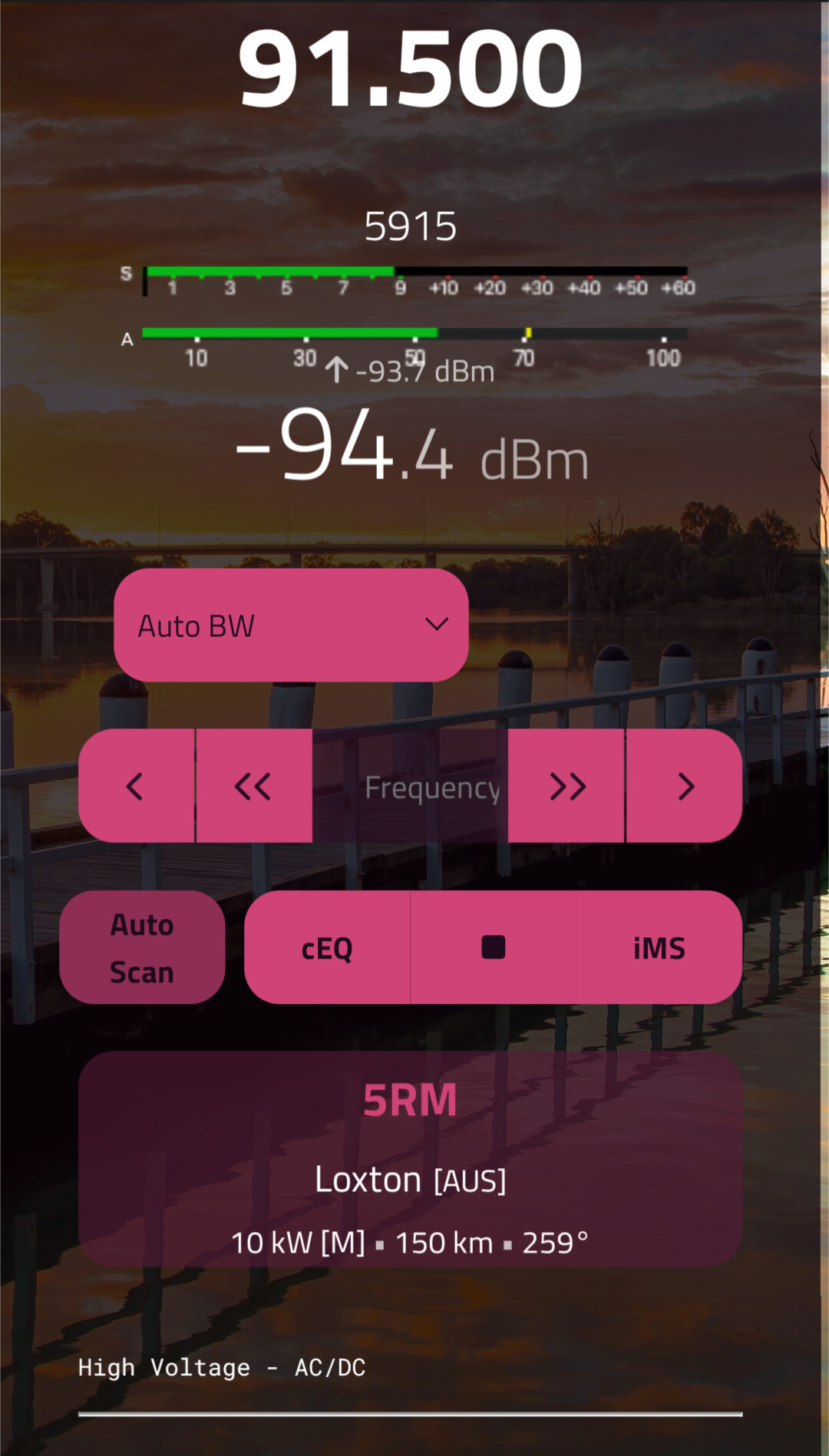Toggle the cEQ button

pyautogui.click(x=328, y=947)
